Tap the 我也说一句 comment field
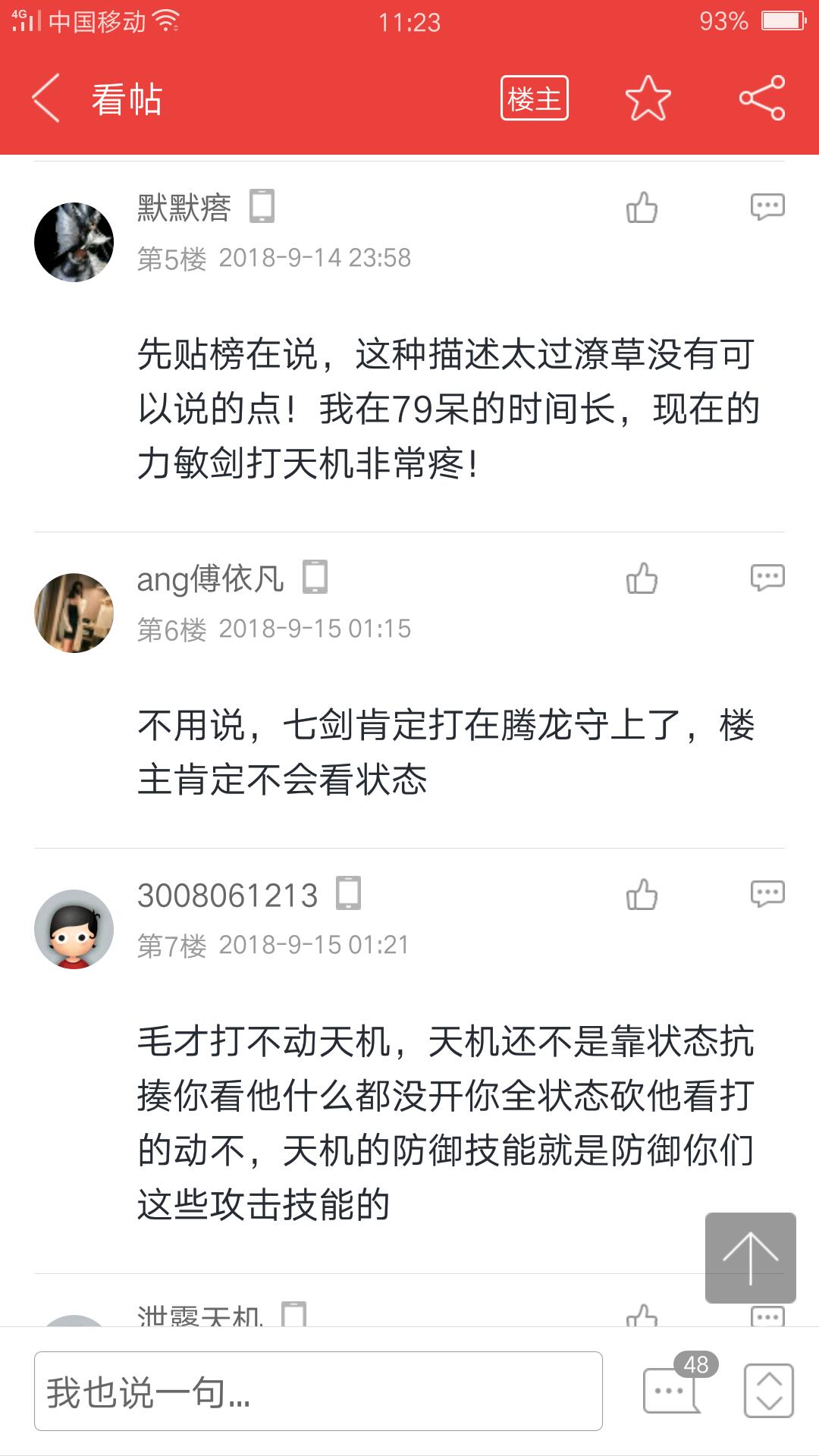This screenshot has height=1456, width=819. click(318, 1392)
